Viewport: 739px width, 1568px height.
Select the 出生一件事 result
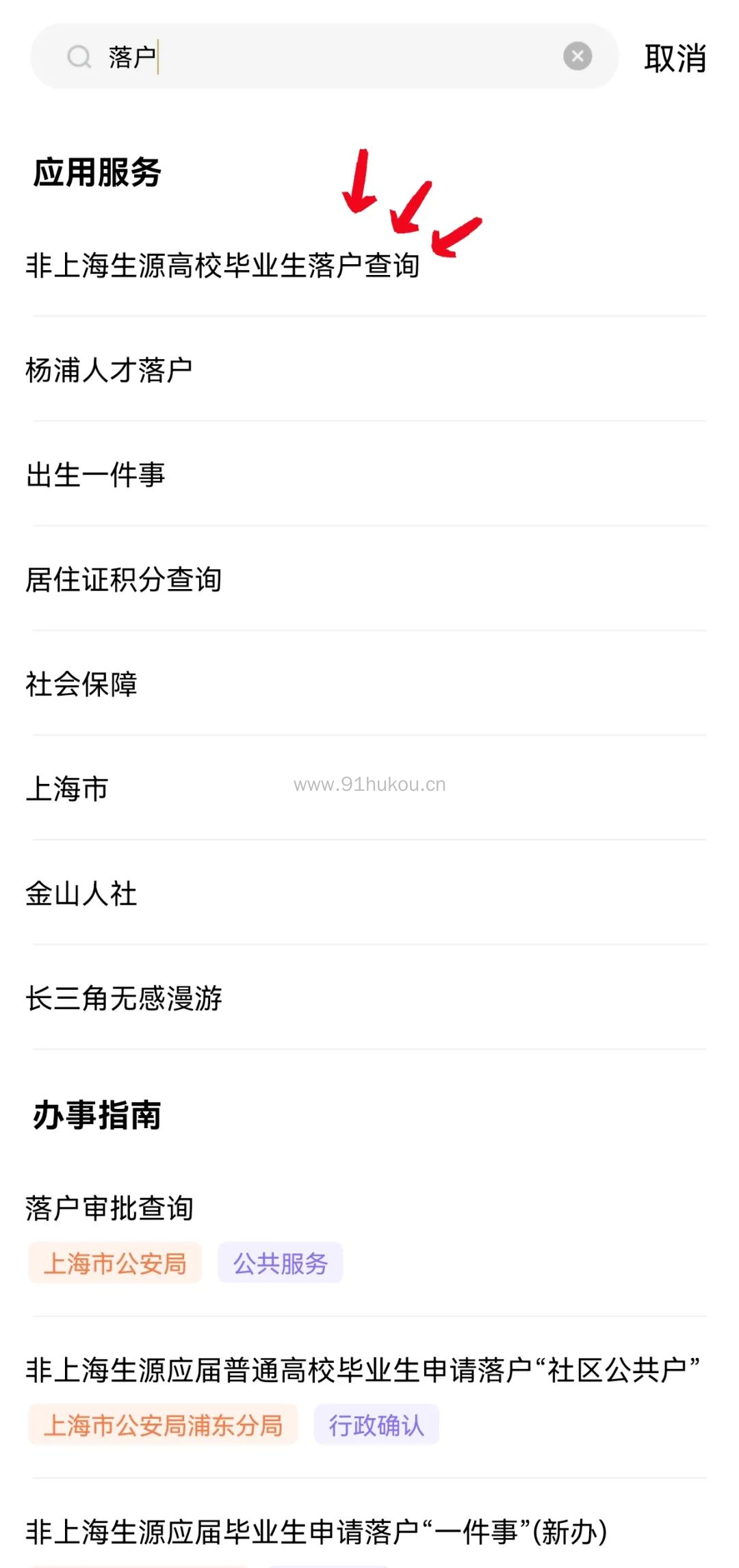click(x=96, y=475)
